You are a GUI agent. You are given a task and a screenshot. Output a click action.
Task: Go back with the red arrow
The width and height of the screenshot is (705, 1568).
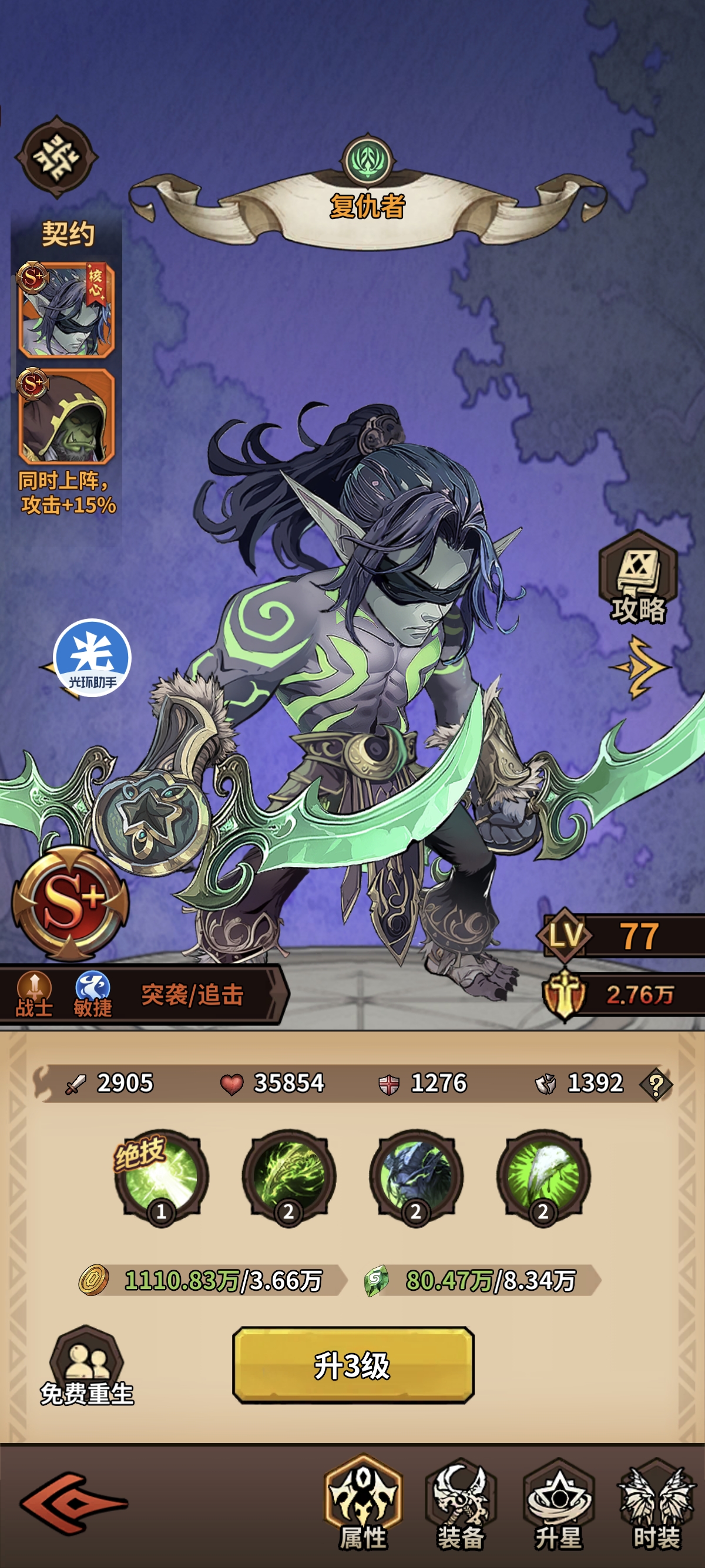73,1503
